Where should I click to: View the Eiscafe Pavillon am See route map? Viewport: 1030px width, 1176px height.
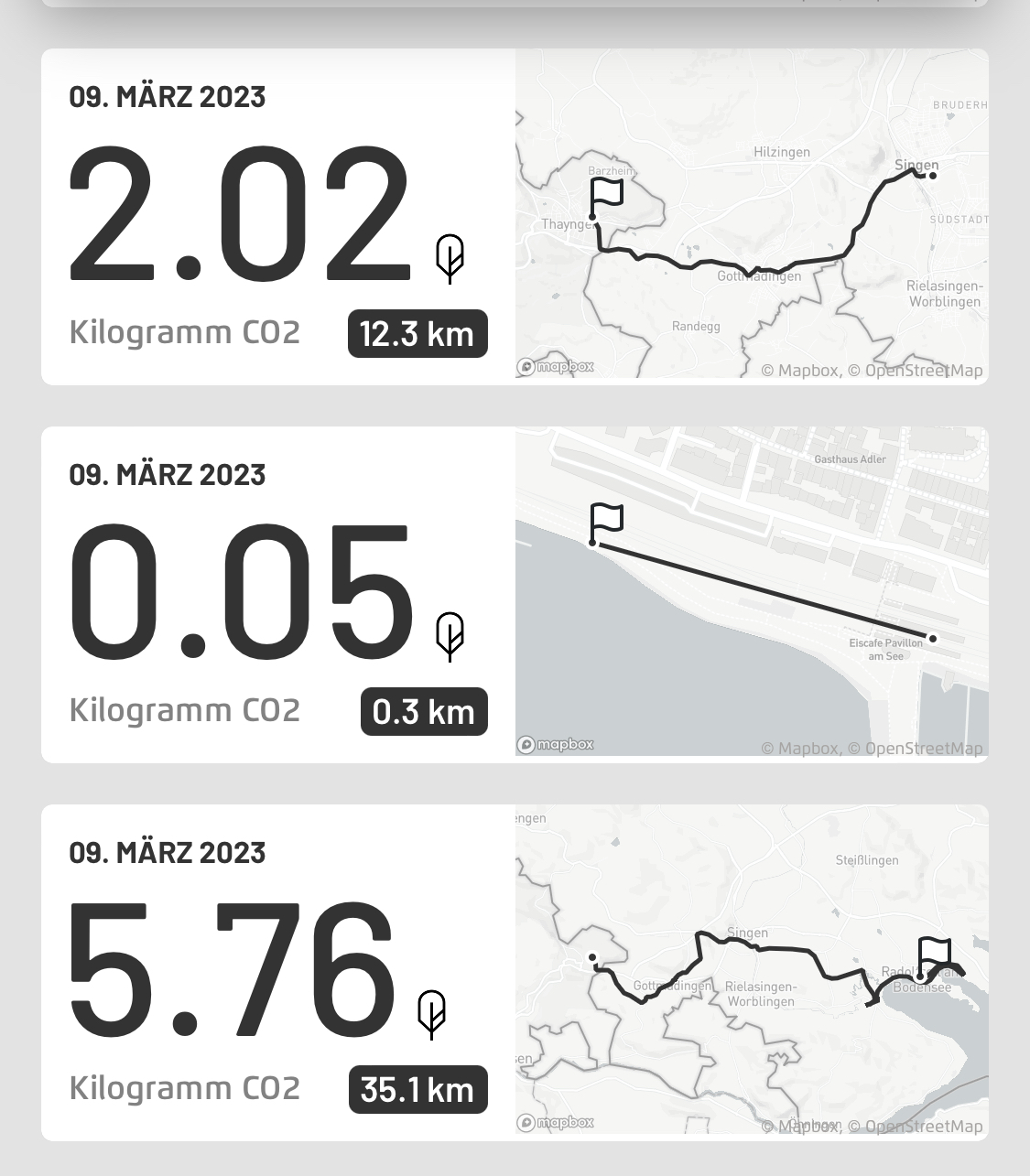tap(751, 593)
